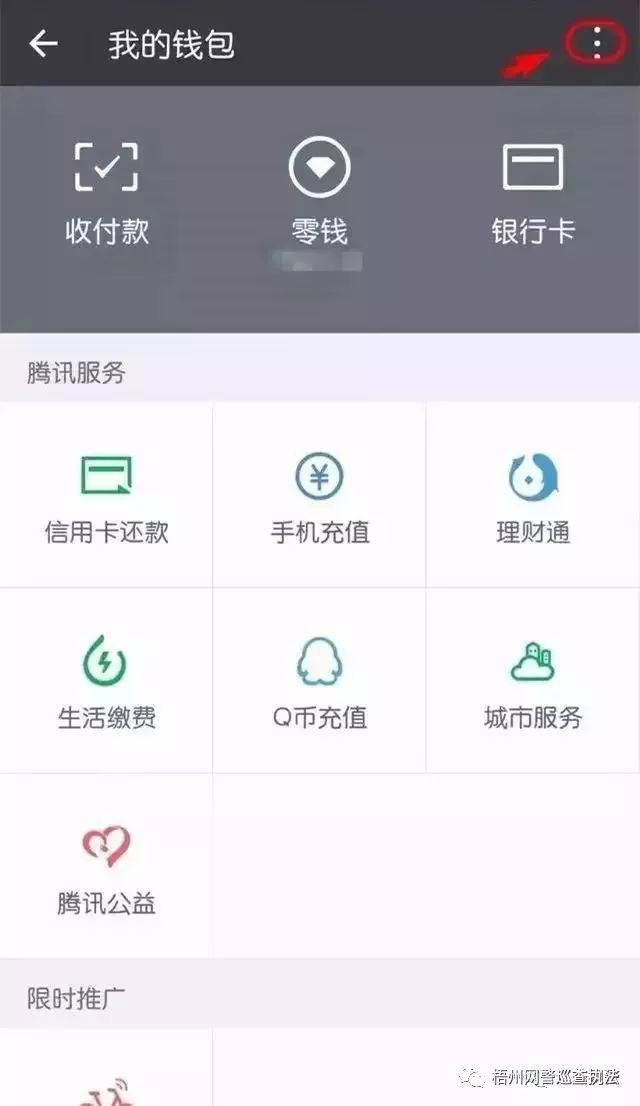Select 信用卡还款 service

tap(106, 496)
